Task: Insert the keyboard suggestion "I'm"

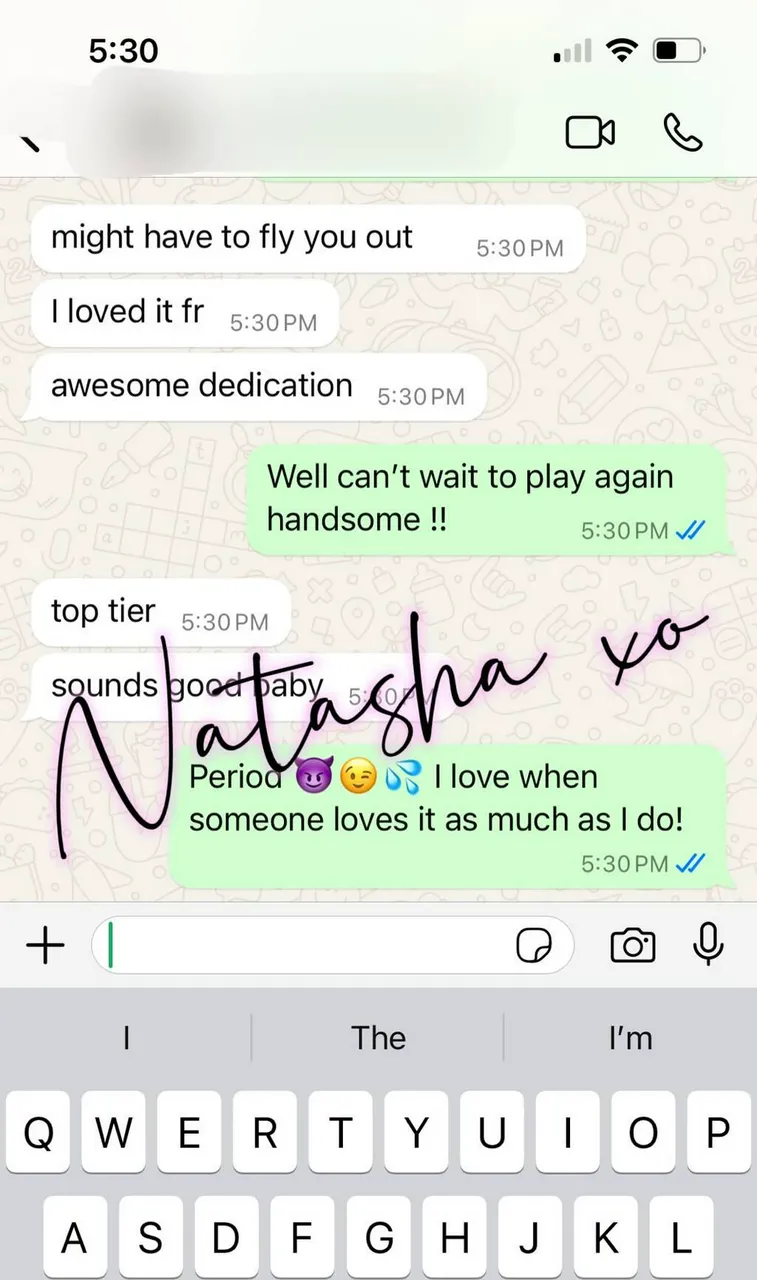Action: click(x=630, y=1038)
